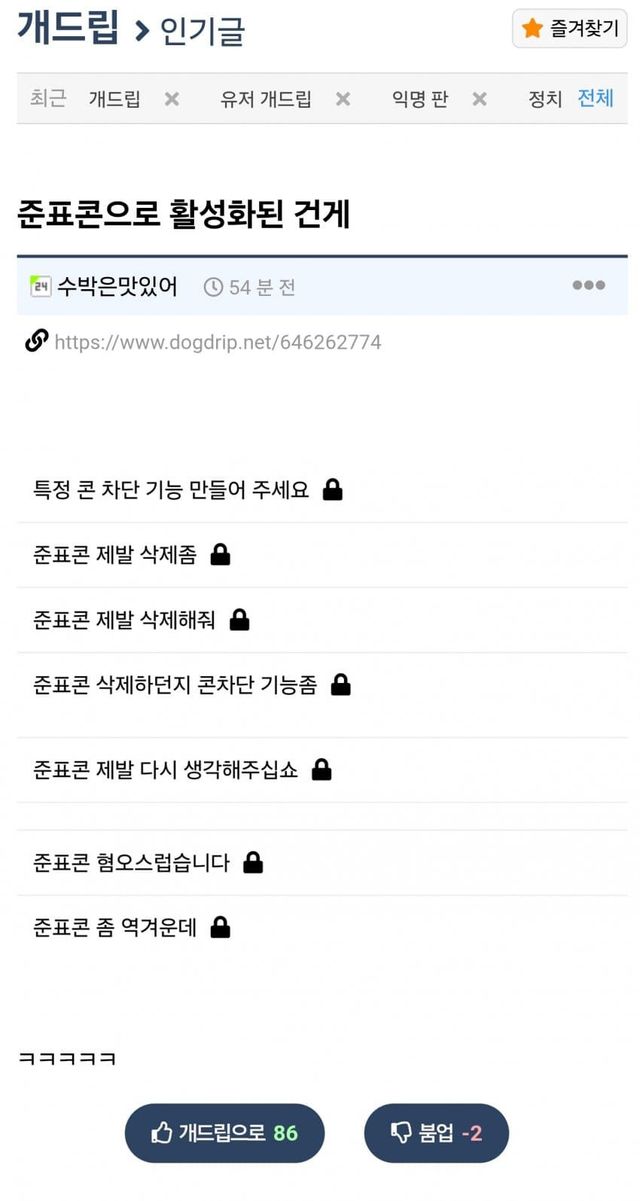Go to the 개드립 board from the breadcrumb

[70, 27]
